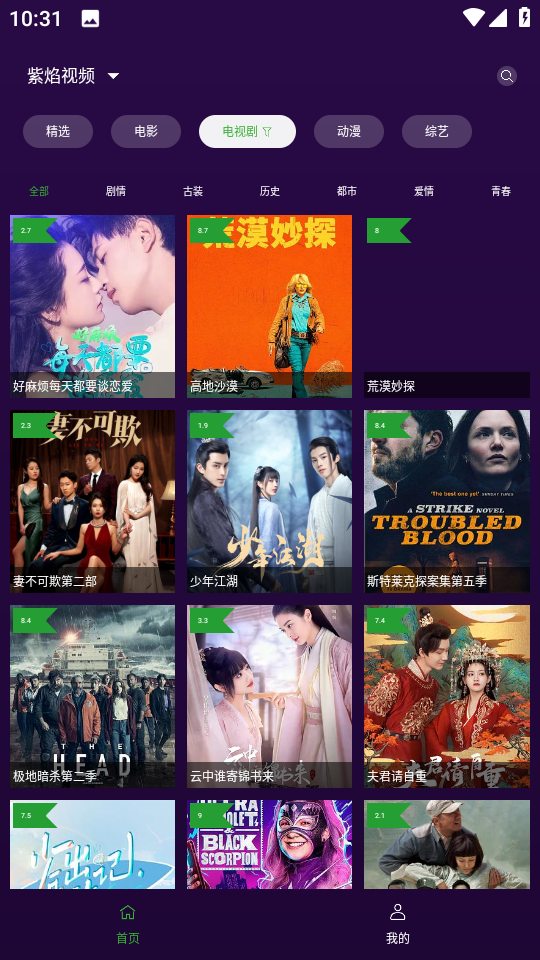Filter by 历史 genre

click(x=270, y=191)
